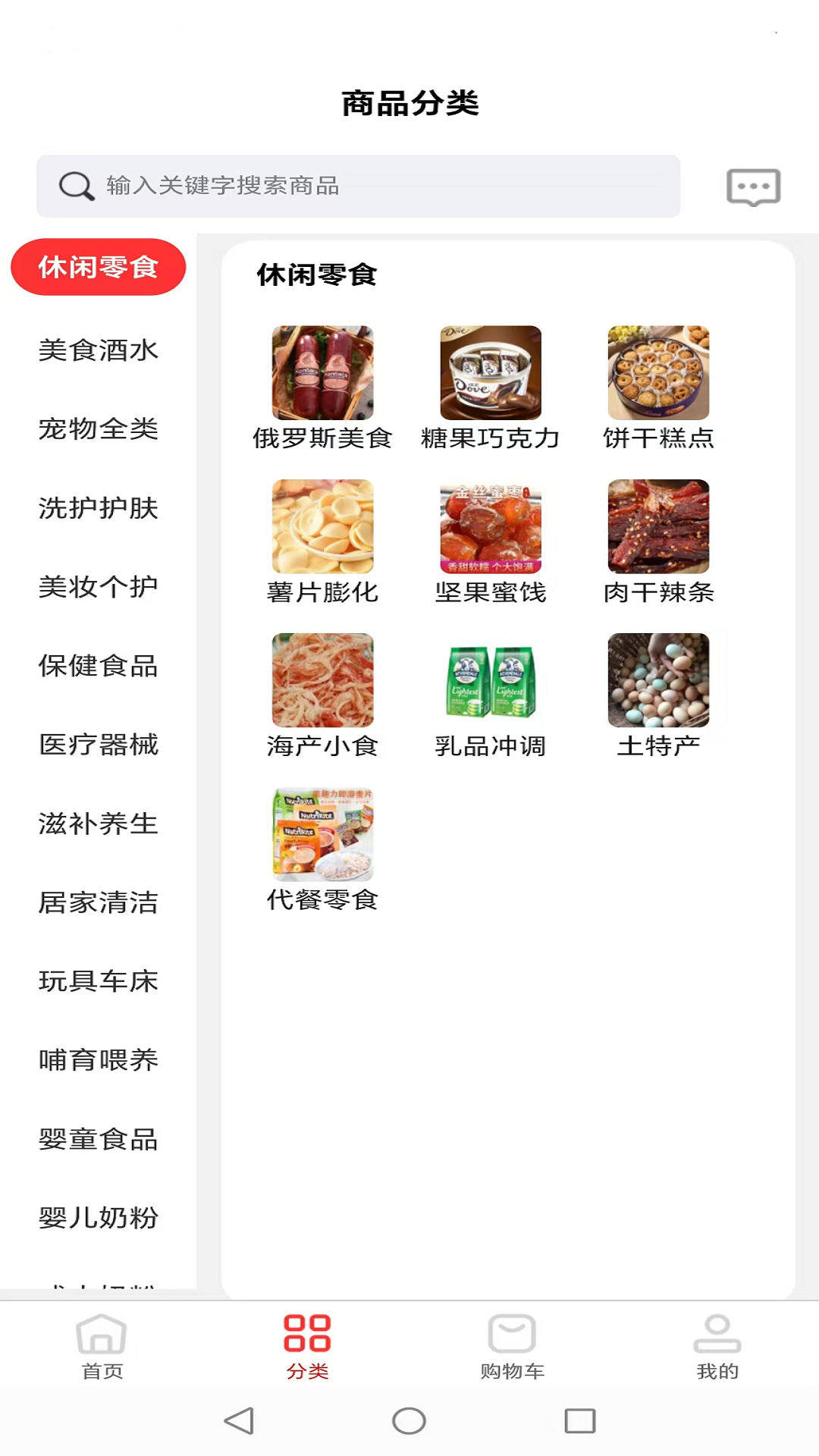Viewport: 819px width, 1456px height.
Task: Select the 休闲零食 category in sidebar
Action: tap(98, 268)
